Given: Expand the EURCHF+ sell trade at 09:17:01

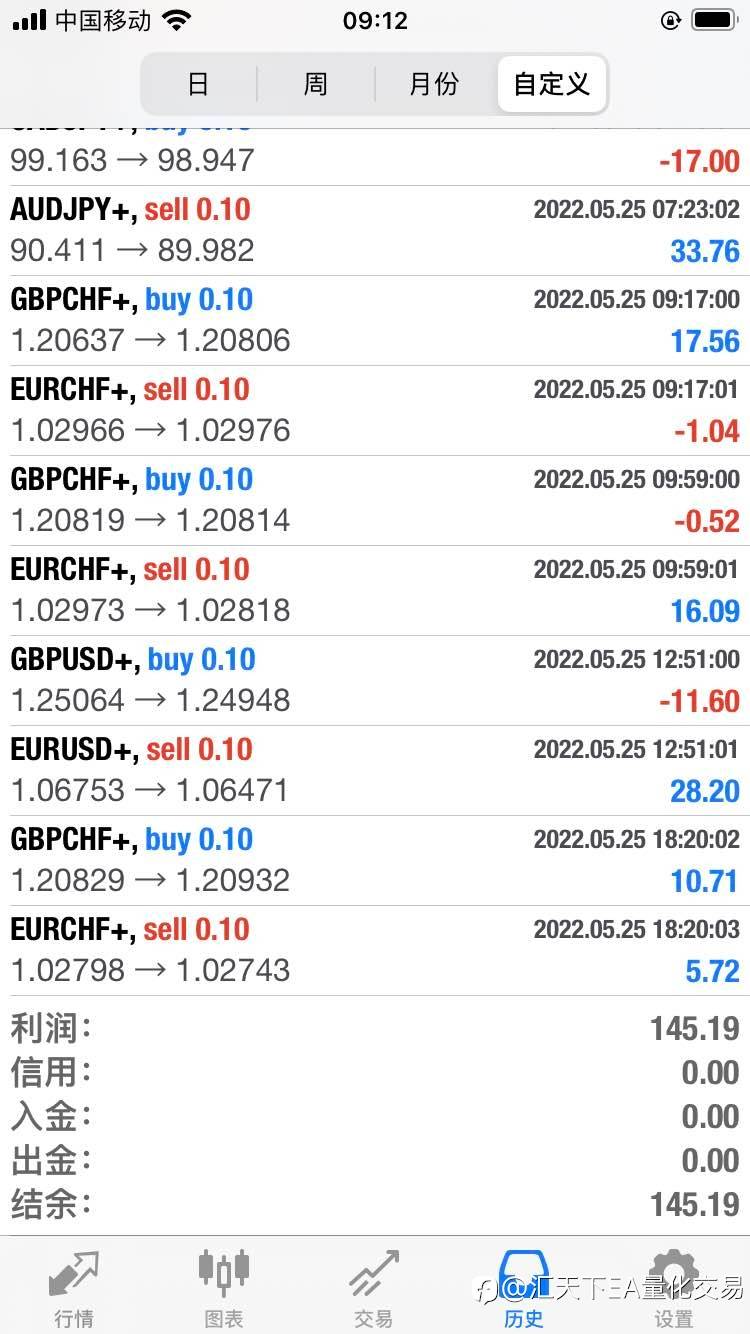Looking at the screenshot, I should pos(375,410).
